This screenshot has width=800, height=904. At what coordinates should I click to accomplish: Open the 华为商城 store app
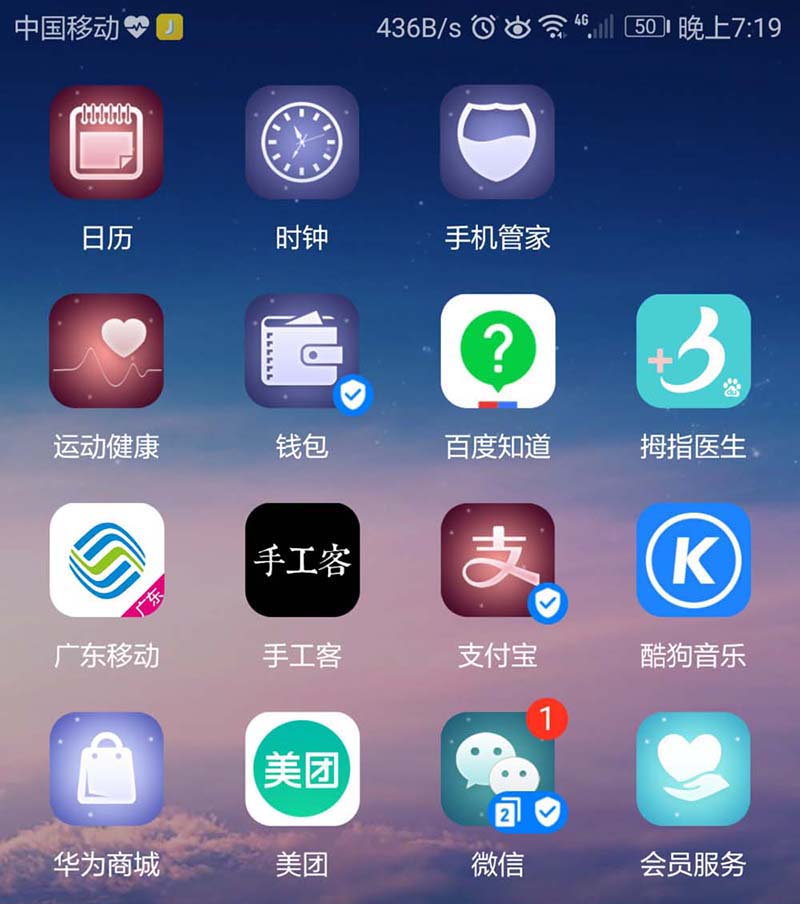(x=107, y=769)
